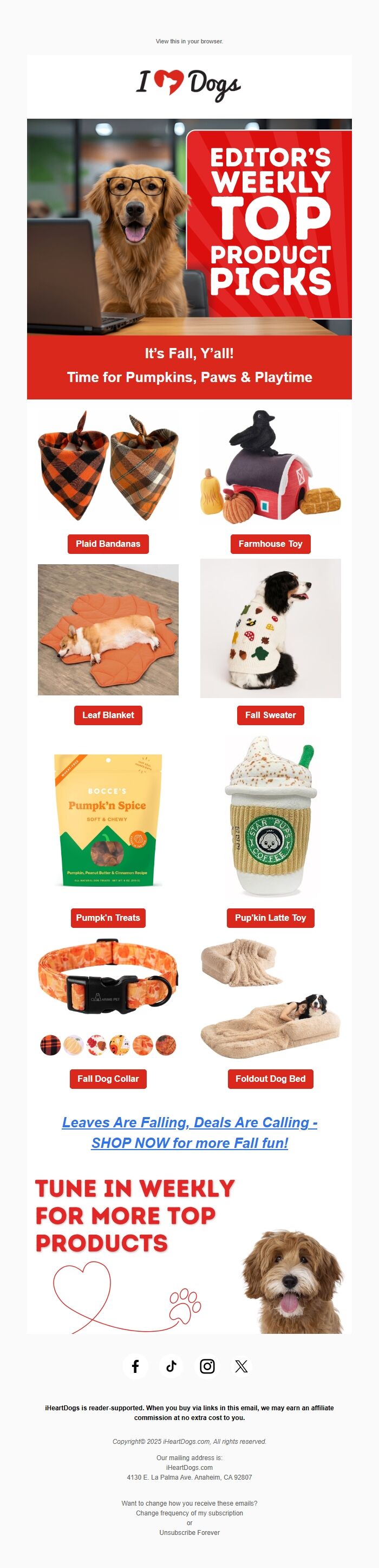Shop the Fall Sweater
379x1568 pixels.
point(270,714)
